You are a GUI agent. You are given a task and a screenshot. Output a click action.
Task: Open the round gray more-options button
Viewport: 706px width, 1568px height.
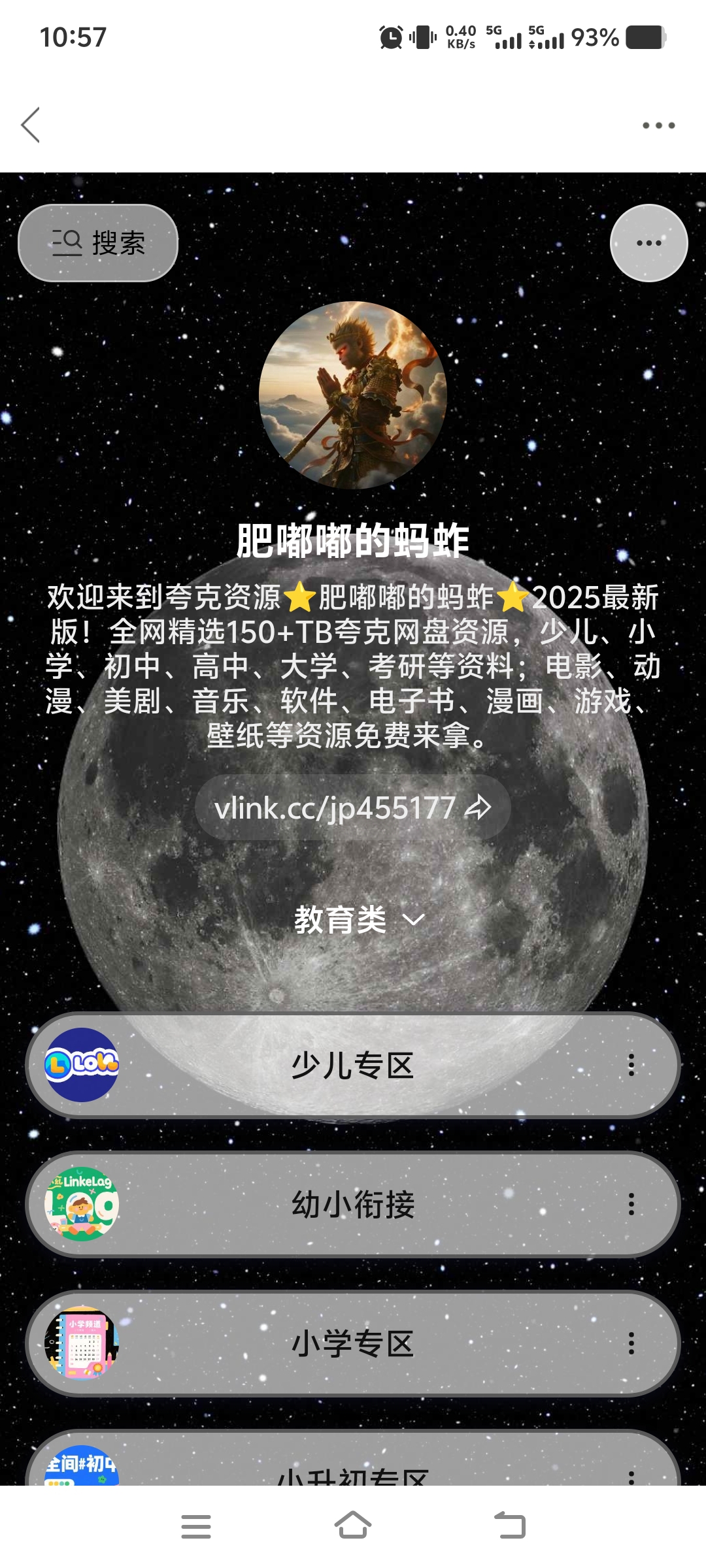pyautogui.click(x=648, y=243)
